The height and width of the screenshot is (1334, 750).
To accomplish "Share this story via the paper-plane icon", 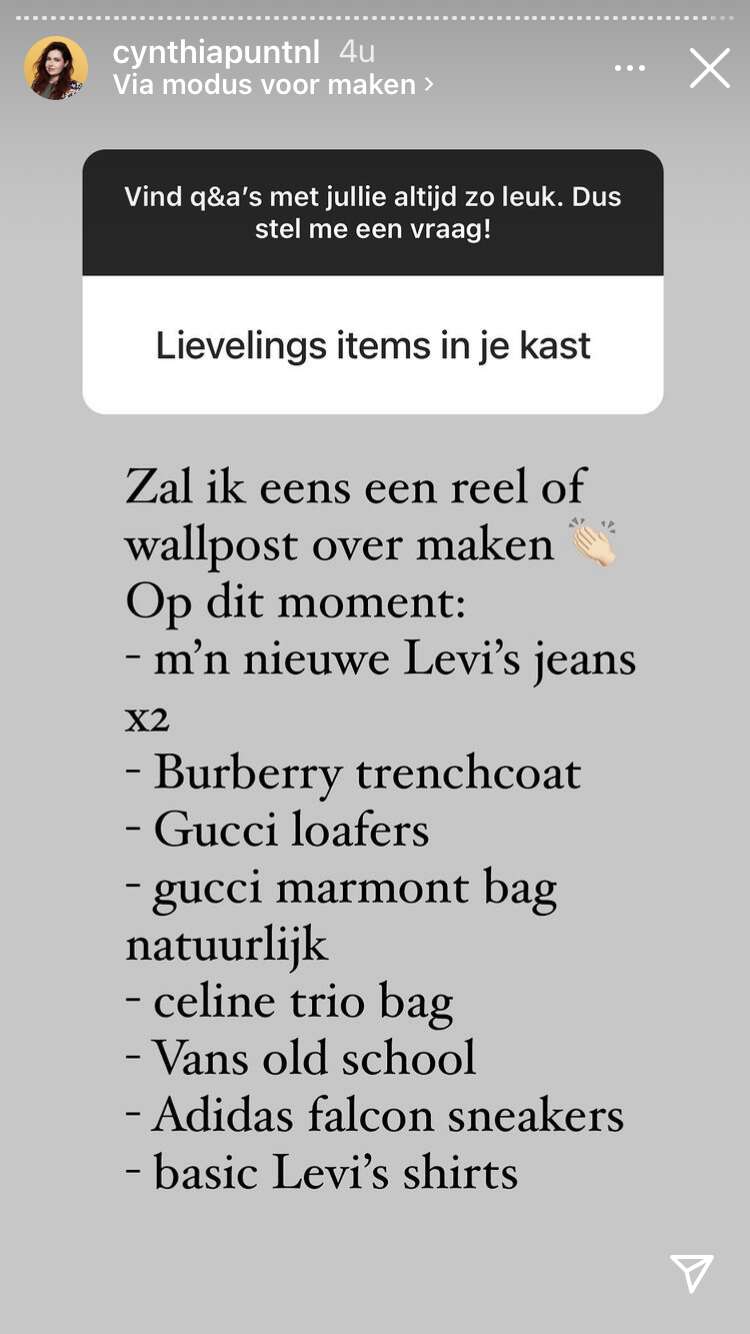I will point(692,1272).
